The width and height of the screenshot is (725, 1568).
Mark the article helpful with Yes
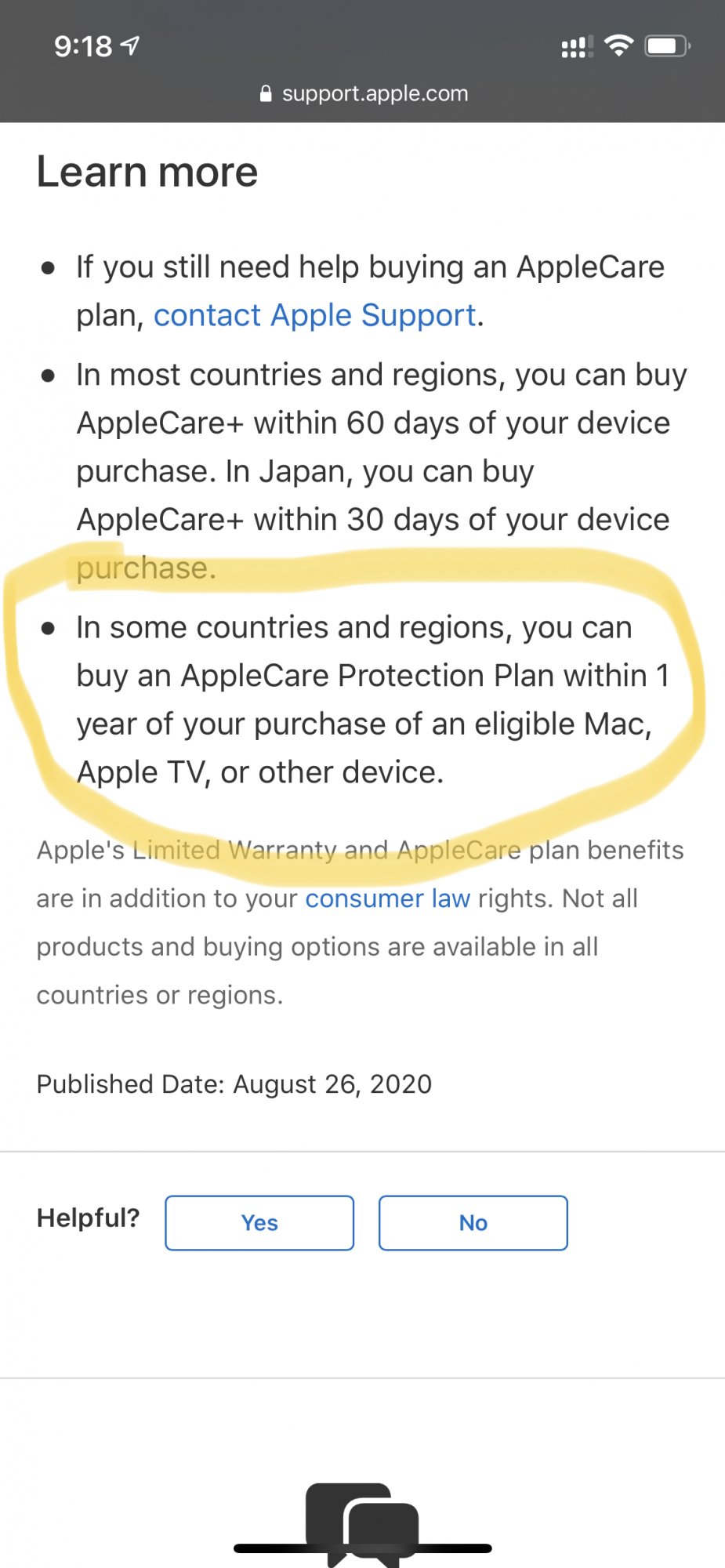pyautogui.click(x=259, y=1223)
